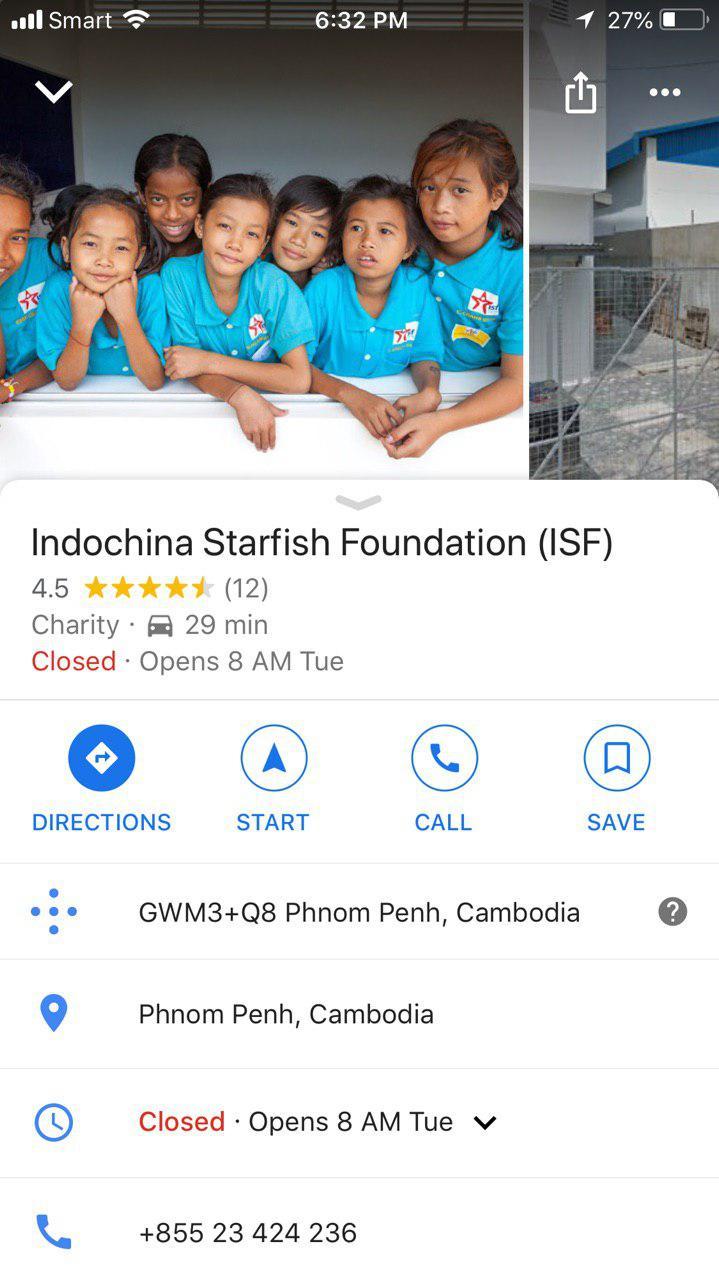The width and height of the screenshot is (719, 1280).
Task: Open the help icon for plus code
Action: 673,912
